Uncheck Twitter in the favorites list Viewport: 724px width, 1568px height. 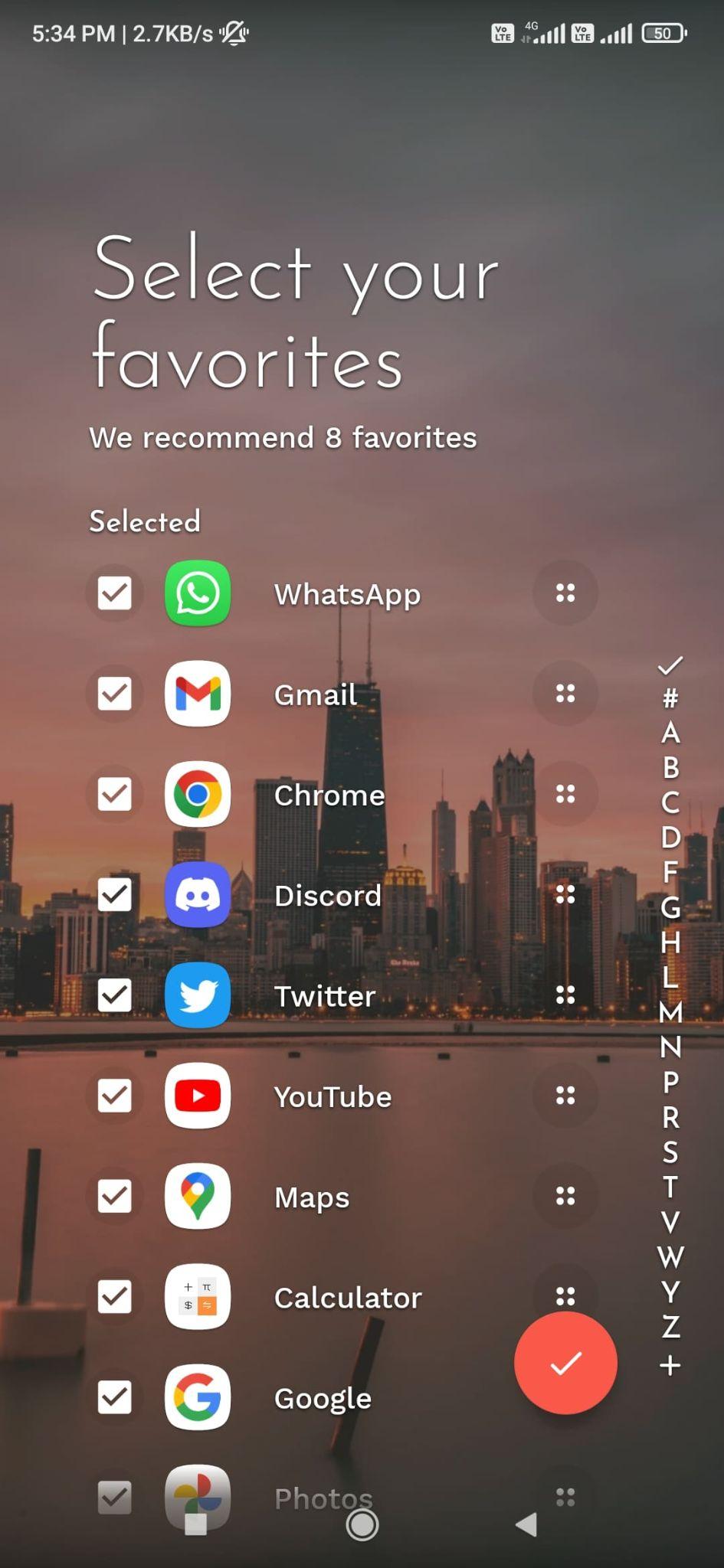[115, 995]
